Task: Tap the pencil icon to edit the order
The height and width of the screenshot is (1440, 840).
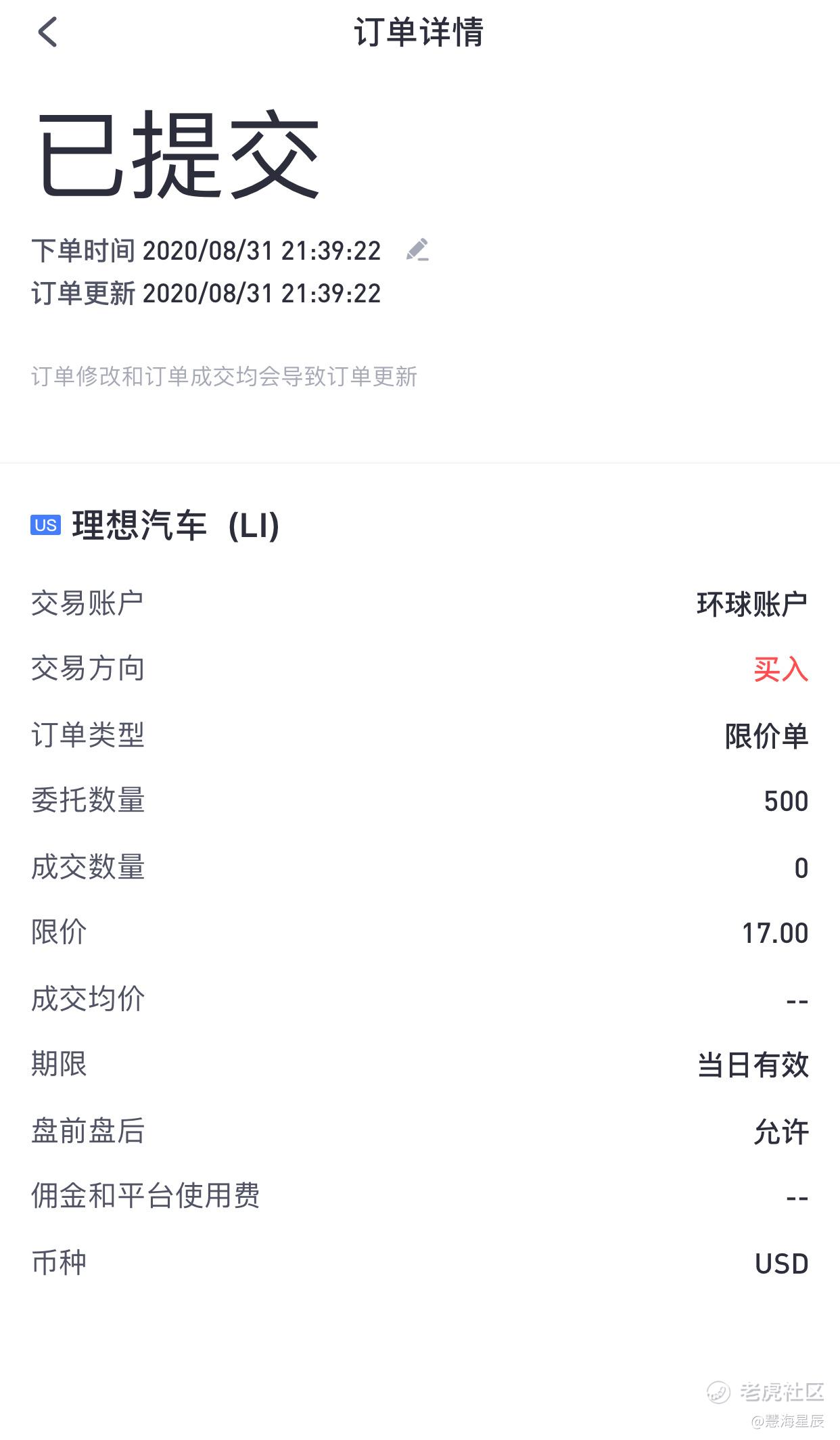Action: 417,250
